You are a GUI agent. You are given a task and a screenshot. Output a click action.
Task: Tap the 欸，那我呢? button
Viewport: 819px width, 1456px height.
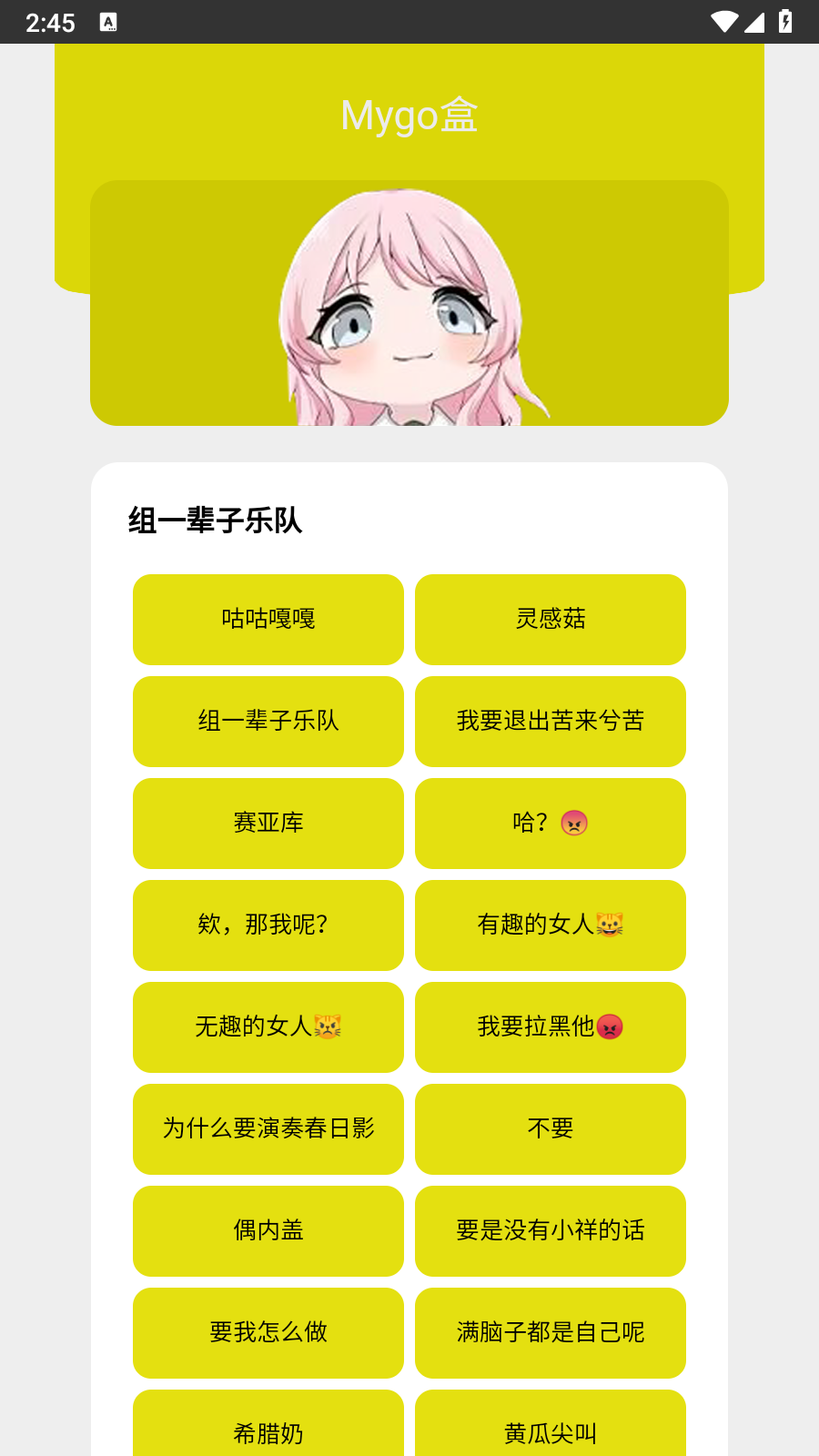pos(268,925)
